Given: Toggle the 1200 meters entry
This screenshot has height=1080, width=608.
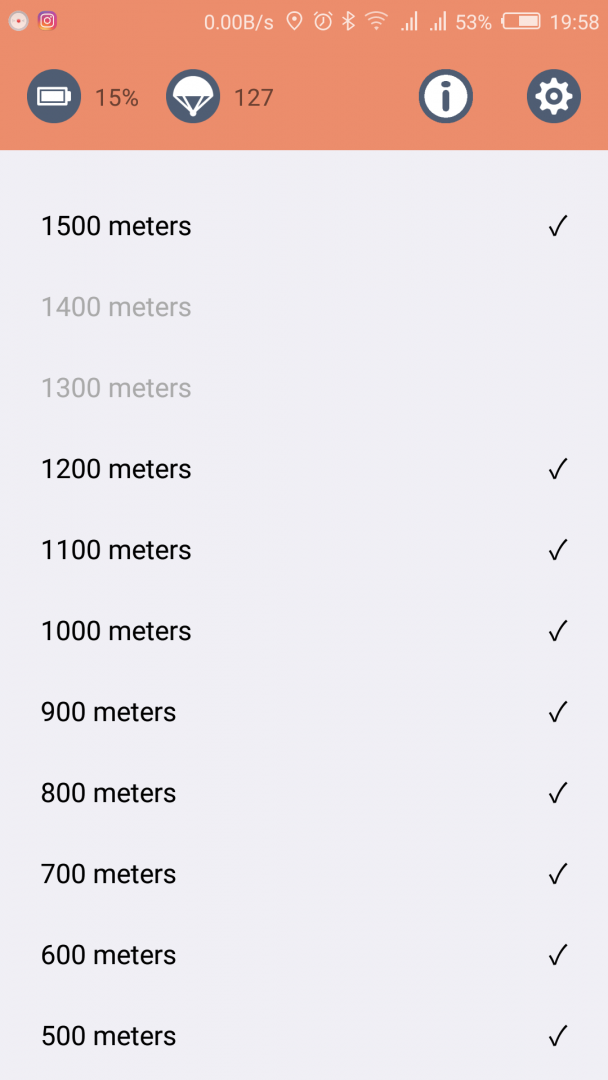Looking at the screenshot, I should (304, 469).
